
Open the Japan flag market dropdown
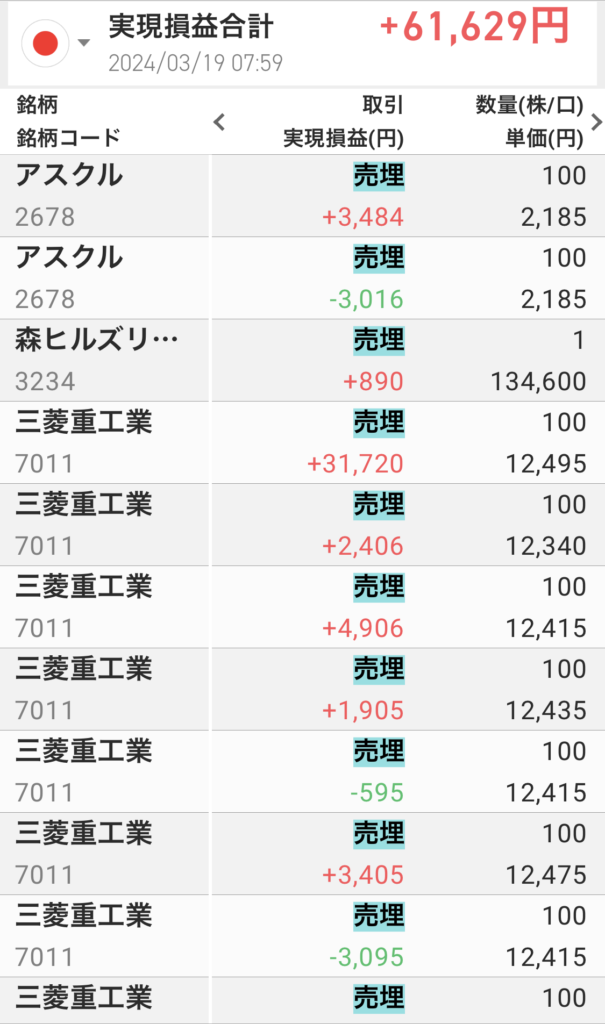pos(58,42)
